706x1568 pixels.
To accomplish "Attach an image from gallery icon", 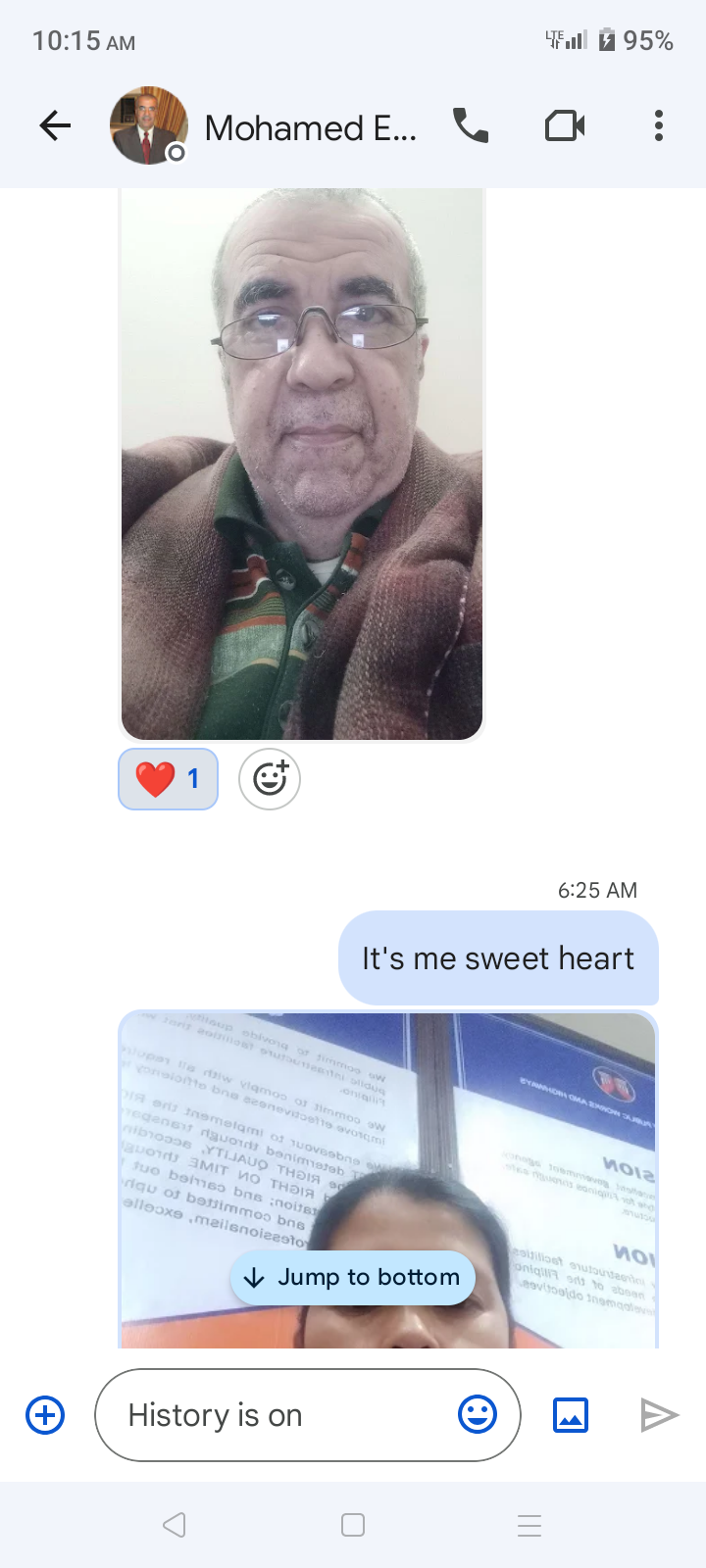I will coord(571,1415).
